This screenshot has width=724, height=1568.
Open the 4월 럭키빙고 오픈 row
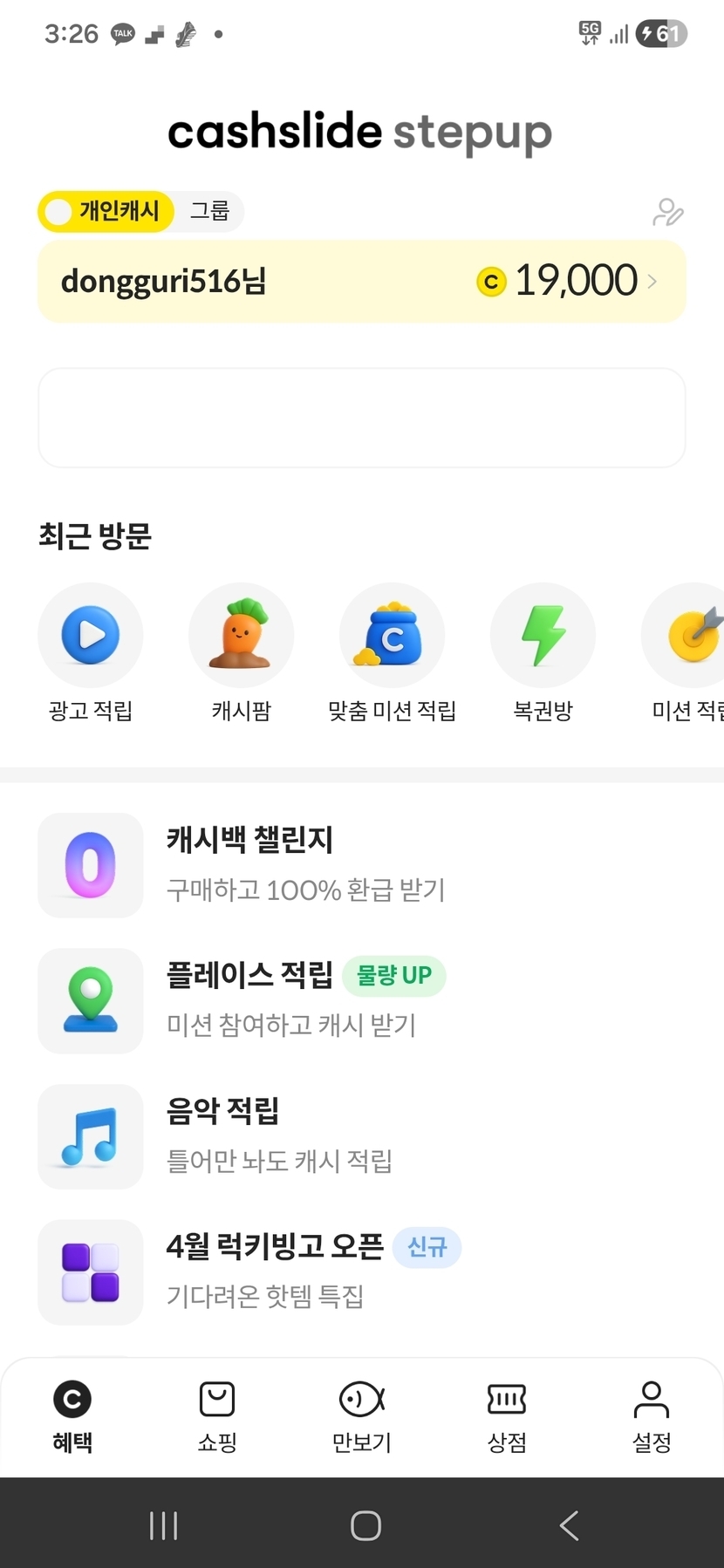coord(305,1271)
